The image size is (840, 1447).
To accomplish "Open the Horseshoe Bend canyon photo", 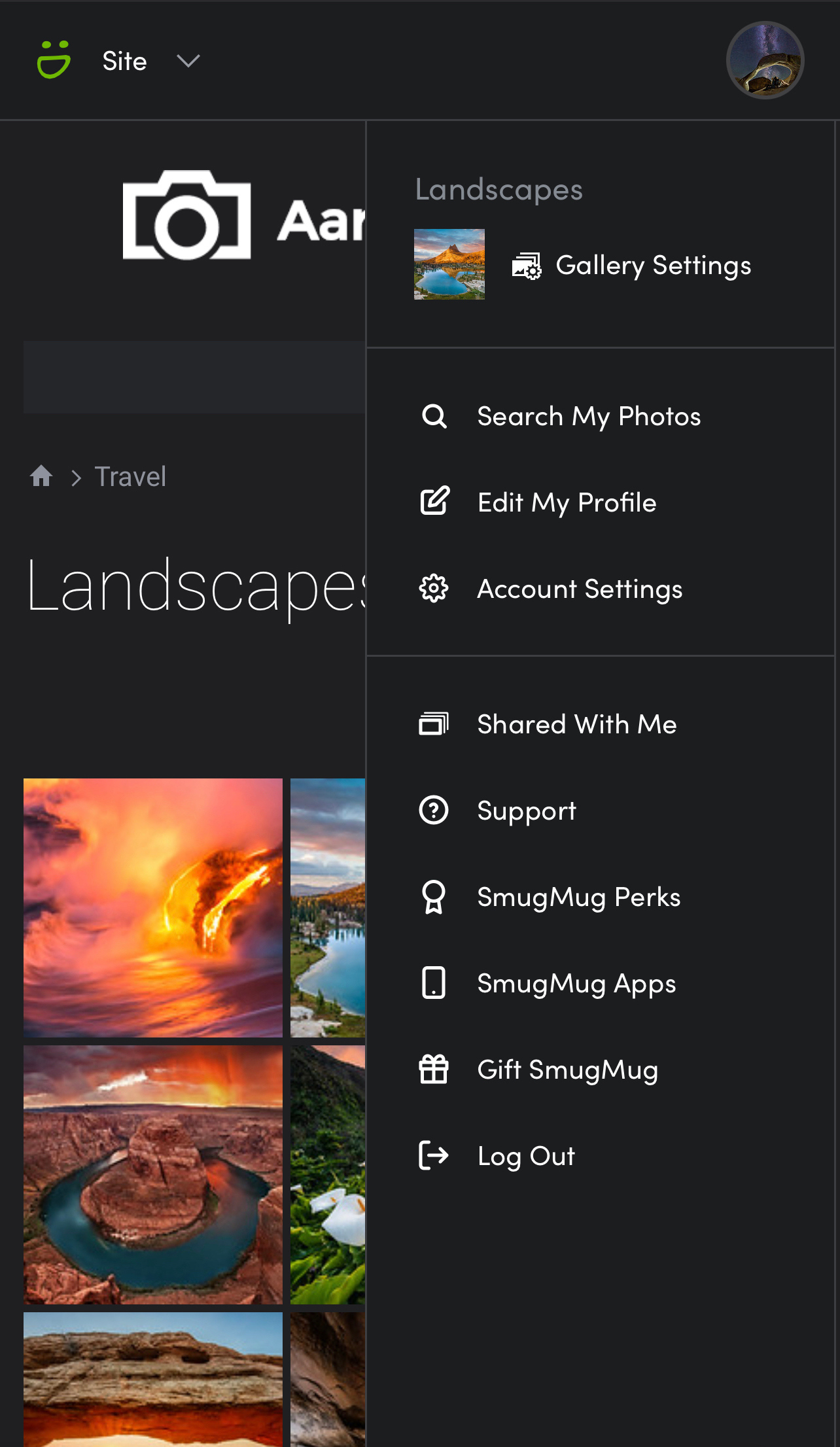I will (153, 1174).
